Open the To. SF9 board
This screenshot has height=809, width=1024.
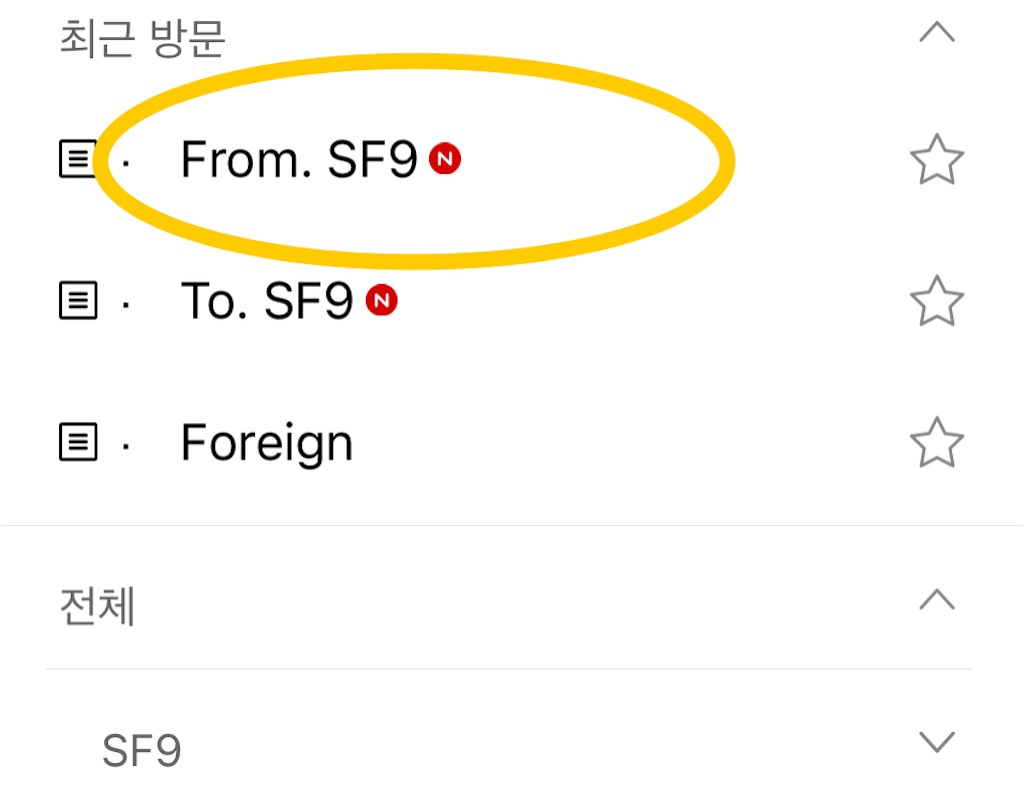[x=266, y=301]
